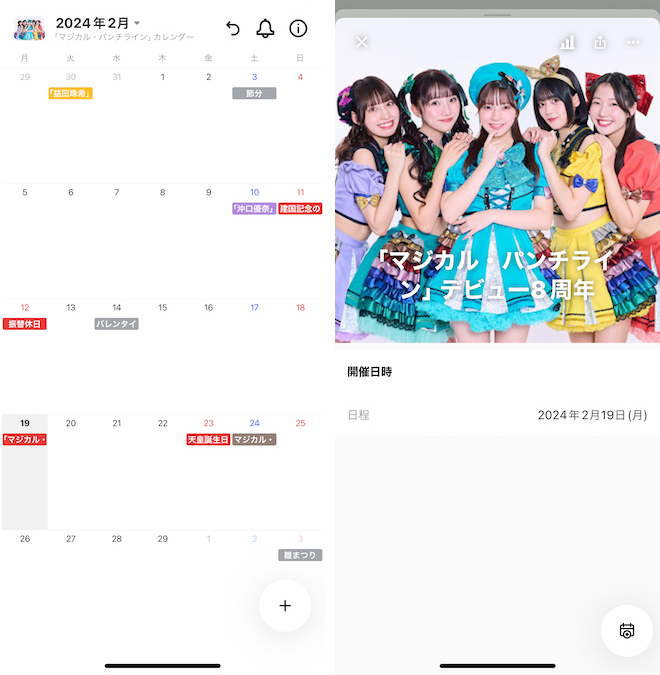The image size is (660, 675).
Task: Open the bar chart icon on the event
Action: 567,43
